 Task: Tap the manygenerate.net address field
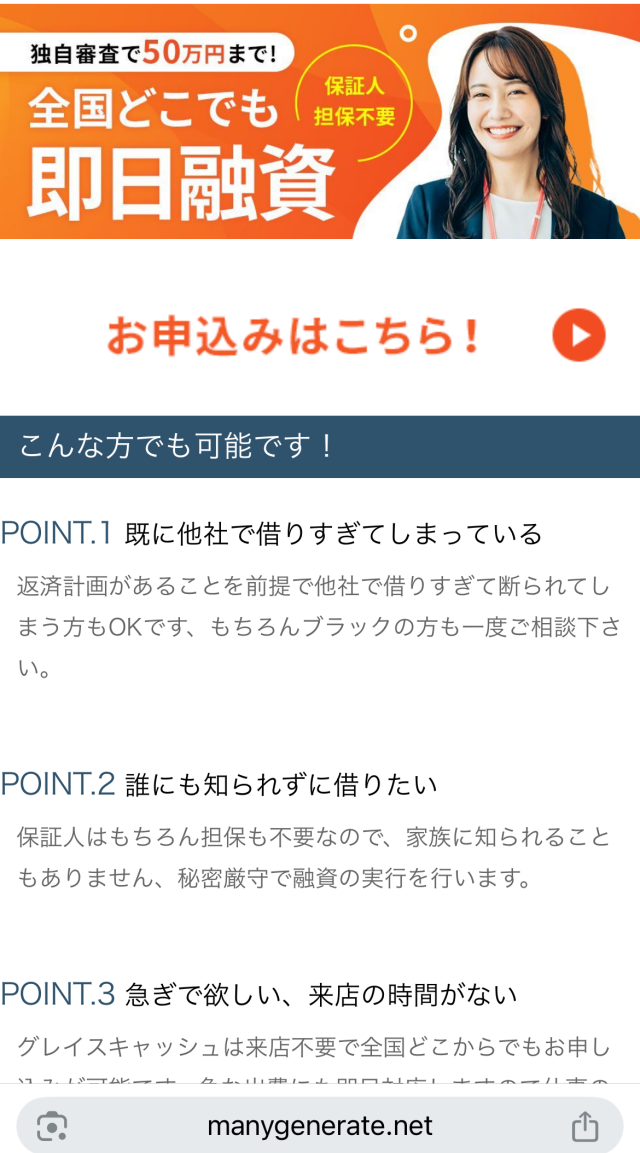point(320,1127)
